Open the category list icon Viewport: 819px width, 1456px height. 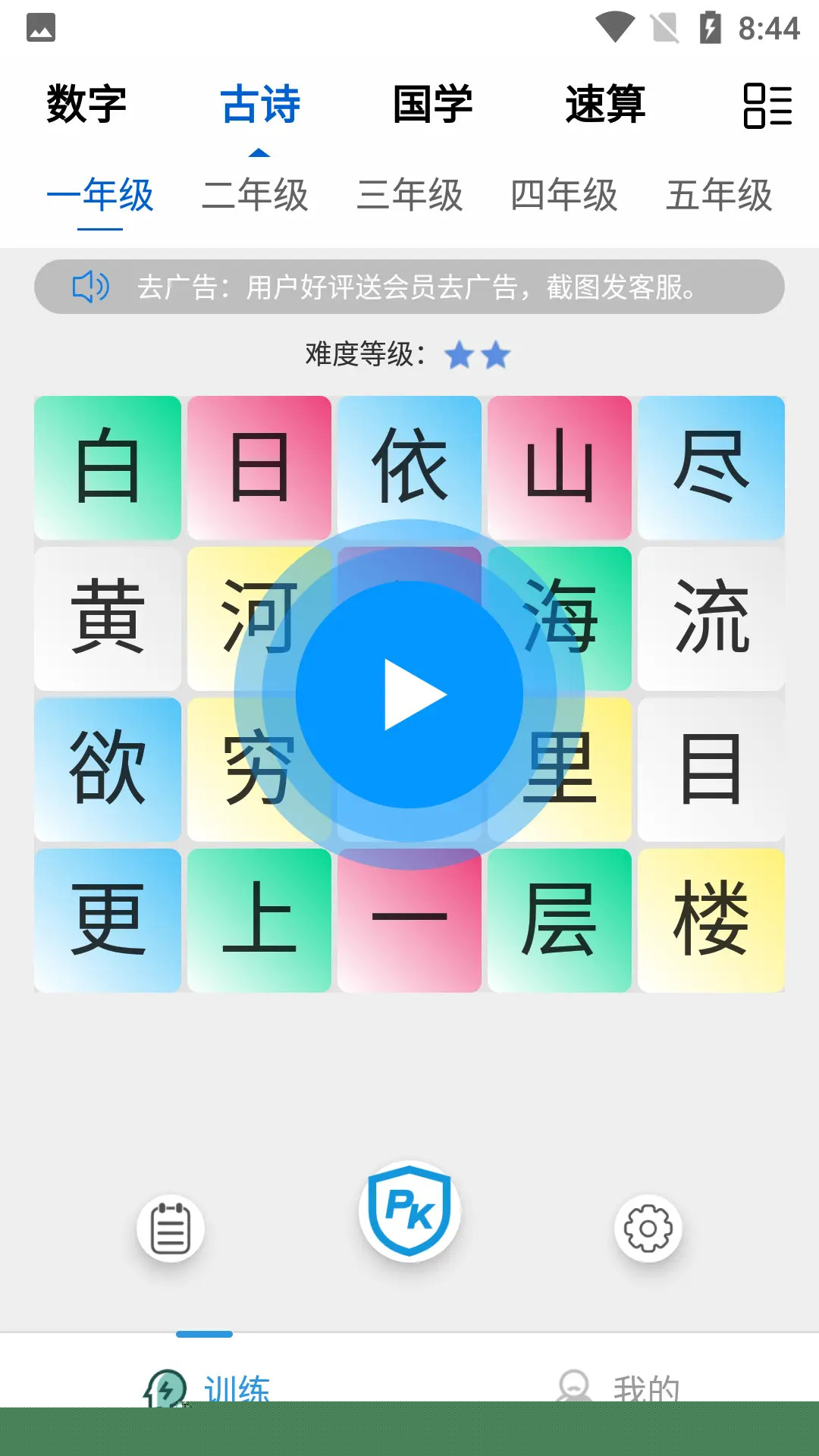[767, 105]
